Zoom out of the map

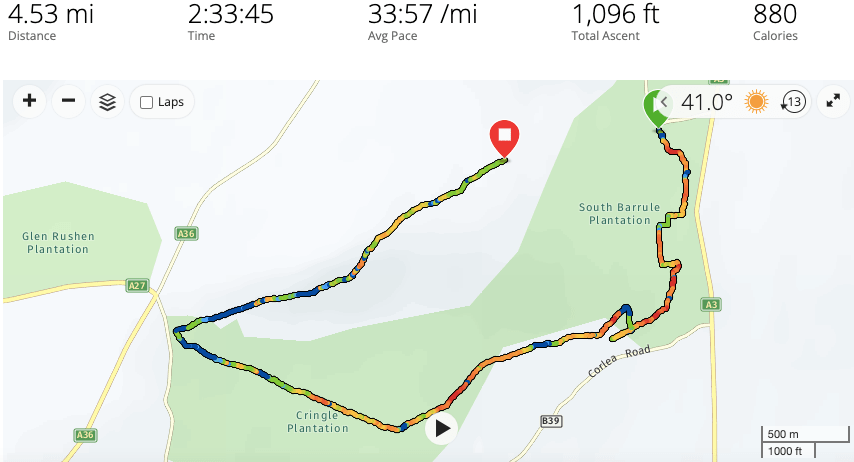(68, 101)
